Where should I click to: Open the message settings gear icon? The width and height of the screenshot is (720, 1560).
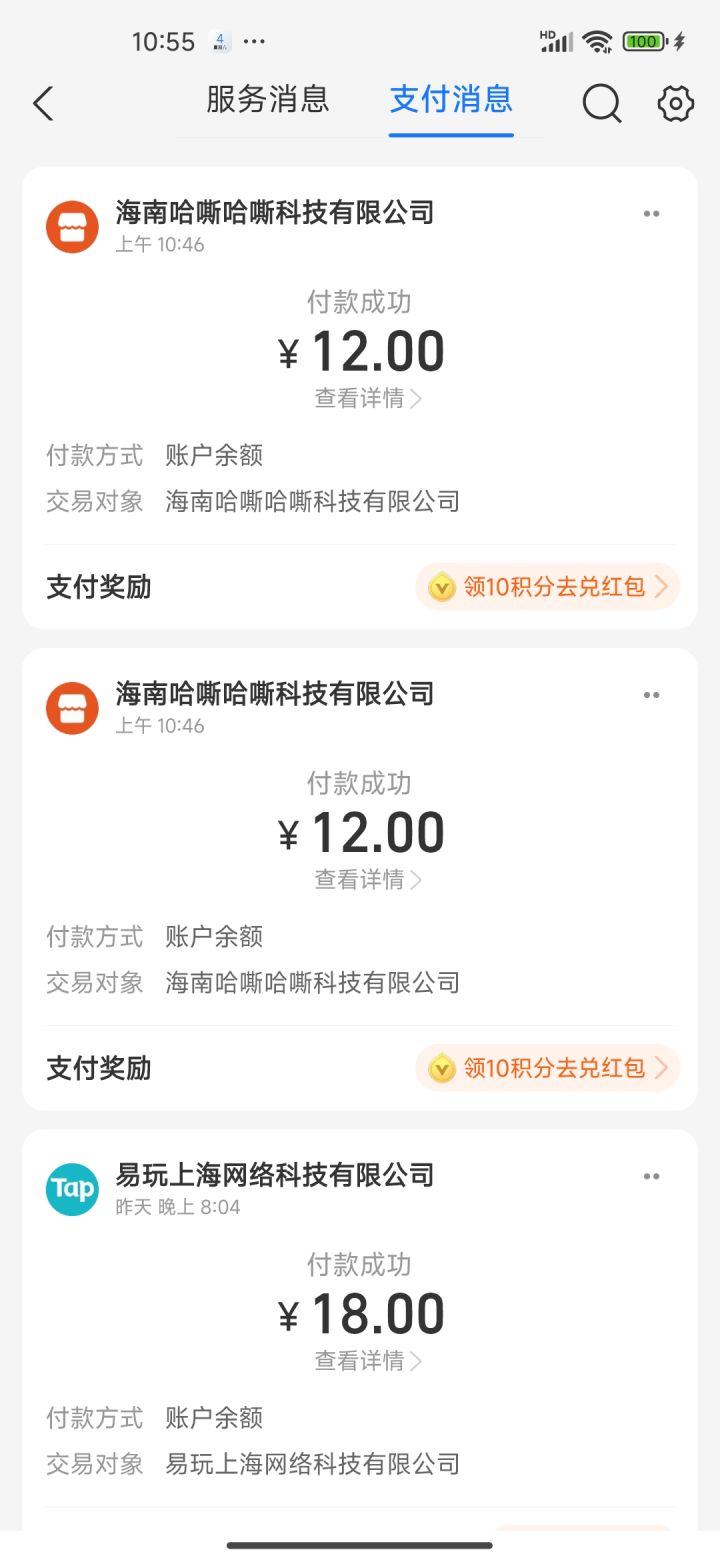coord(675,103)
